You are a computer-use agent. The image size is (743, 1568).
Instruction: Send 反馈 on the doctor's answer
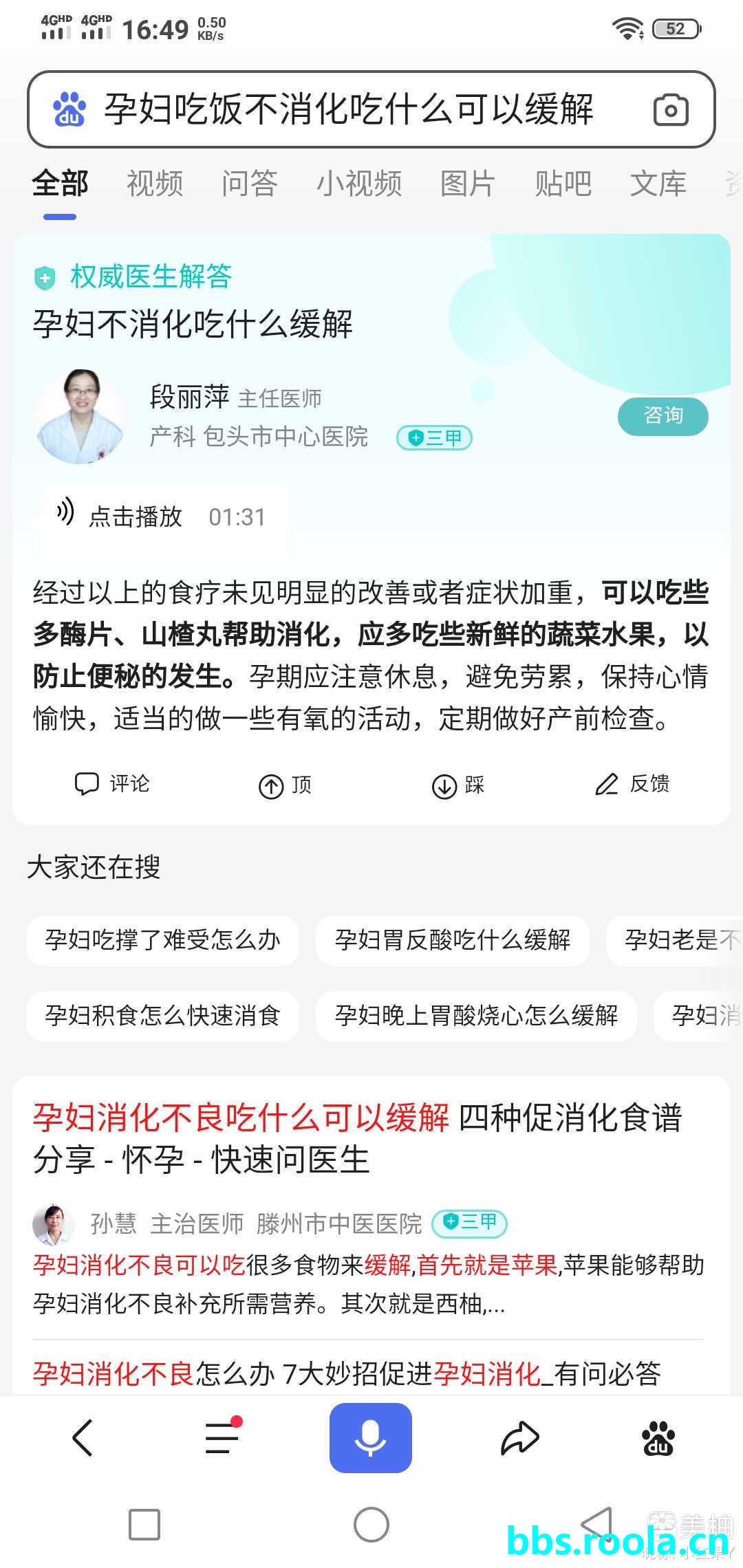point(632,784)
